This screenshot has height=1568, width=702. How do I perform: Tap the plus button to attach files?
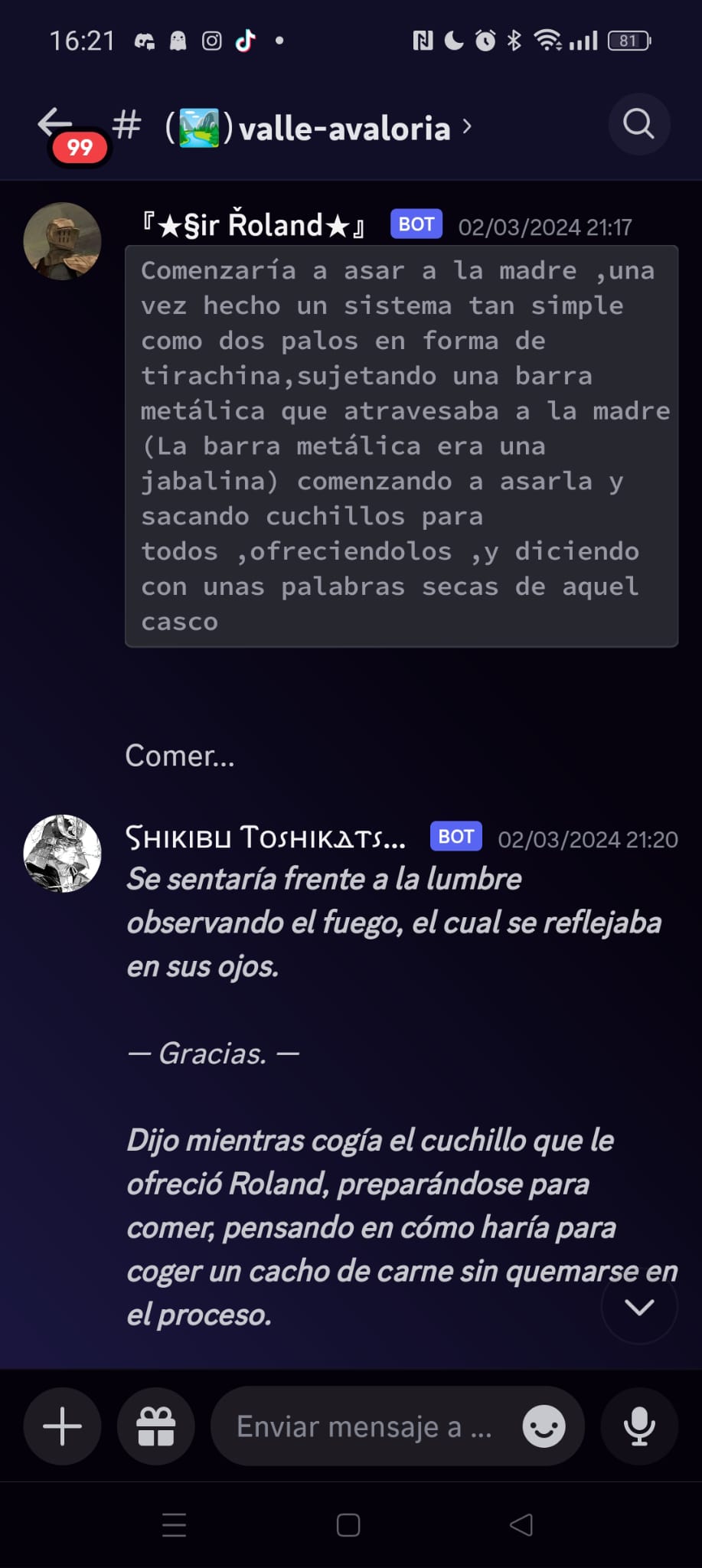coord(61,1426)
